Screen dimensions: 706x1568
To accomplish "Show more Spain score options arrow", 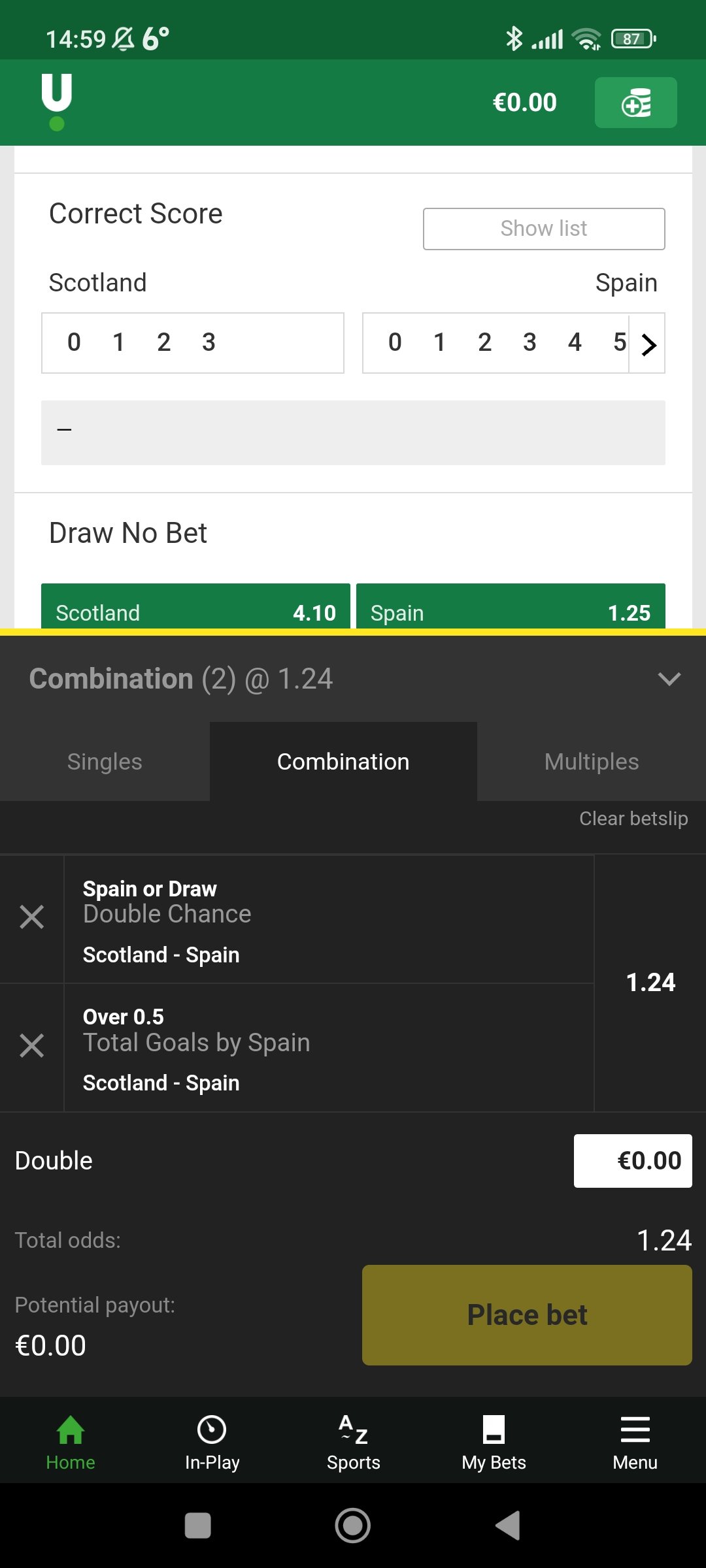I will click(x=648, y=344).
